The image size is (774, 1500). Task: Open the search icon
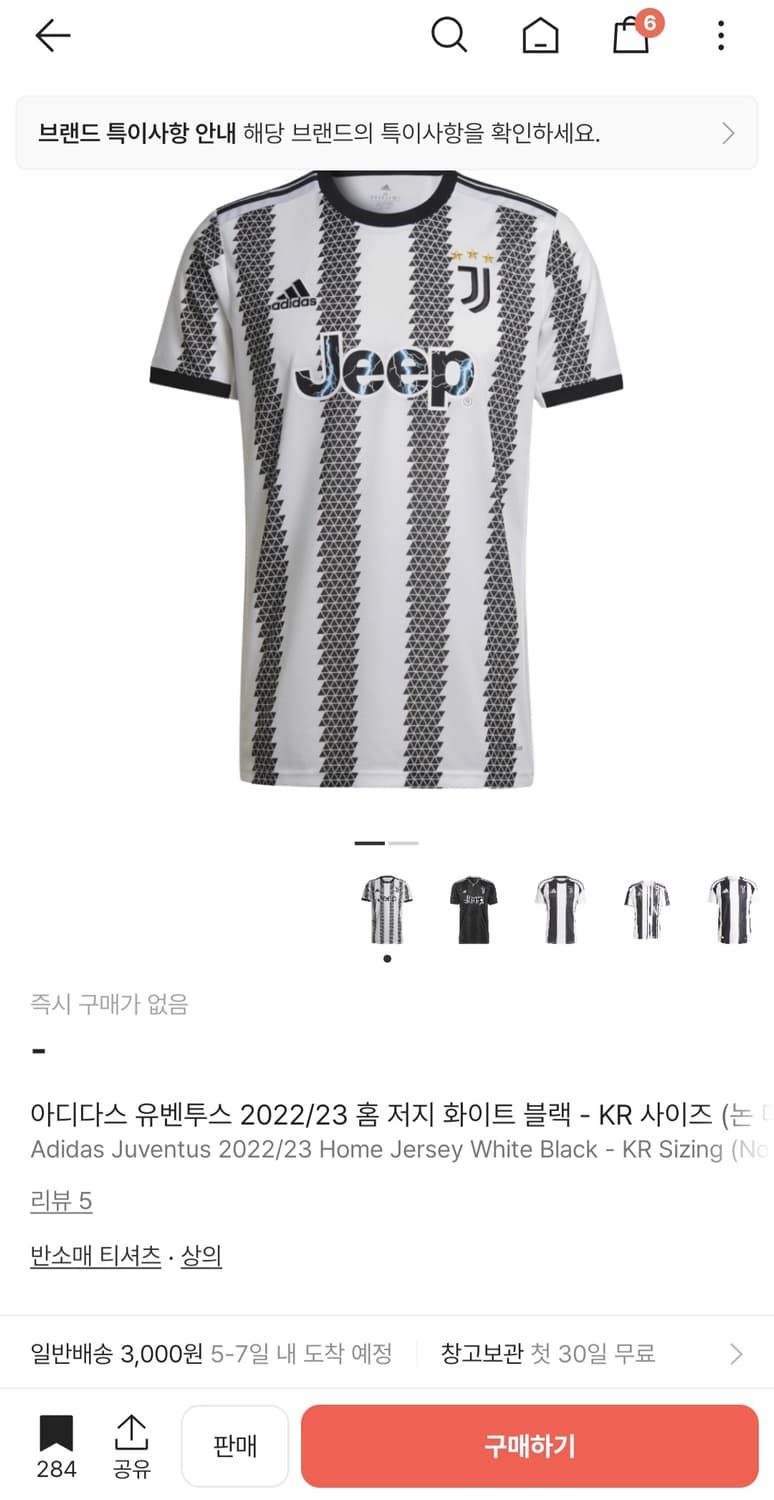click(x=449, y=35)
